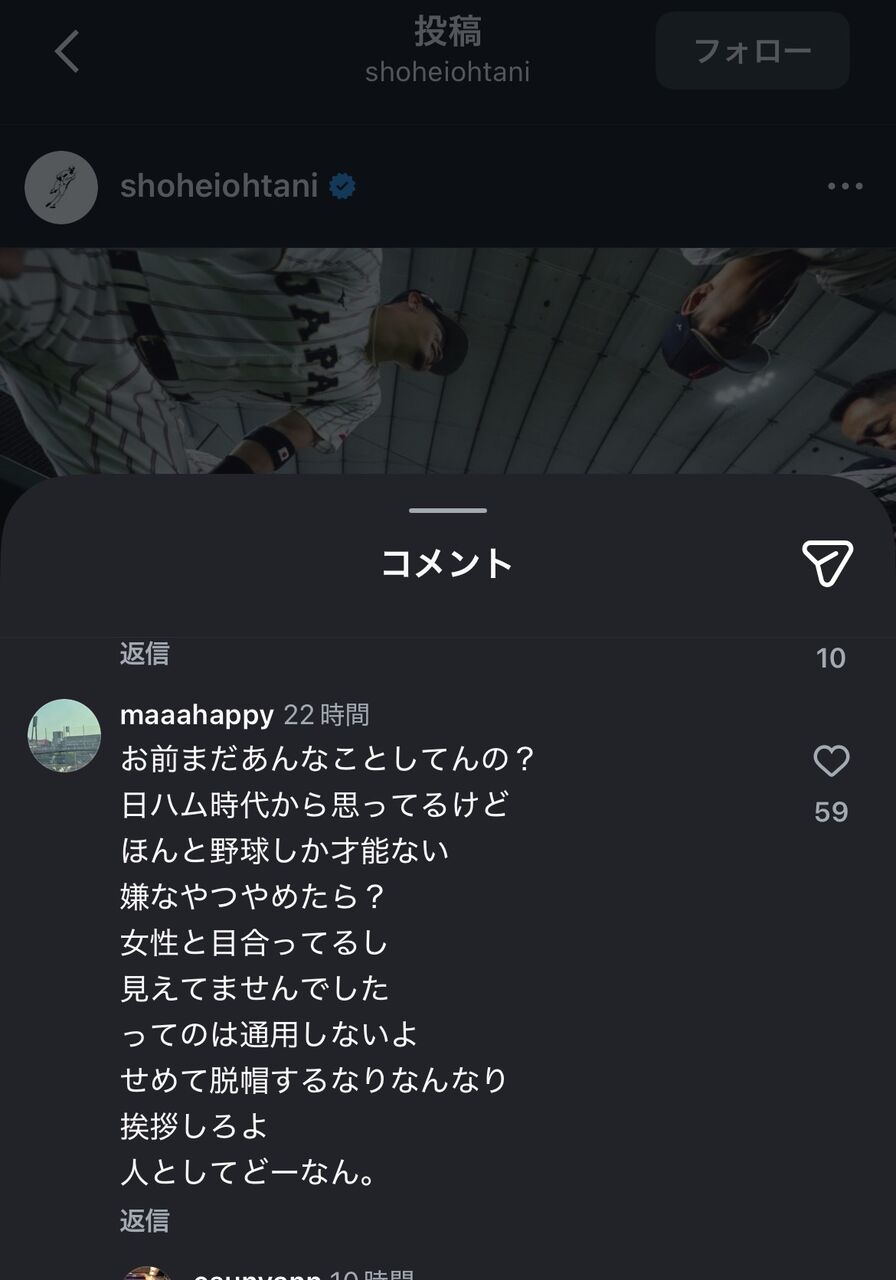Open shoheiohtani's profile picture
The width and height of the screenshot is (896, 1280).
pos(61,187)
